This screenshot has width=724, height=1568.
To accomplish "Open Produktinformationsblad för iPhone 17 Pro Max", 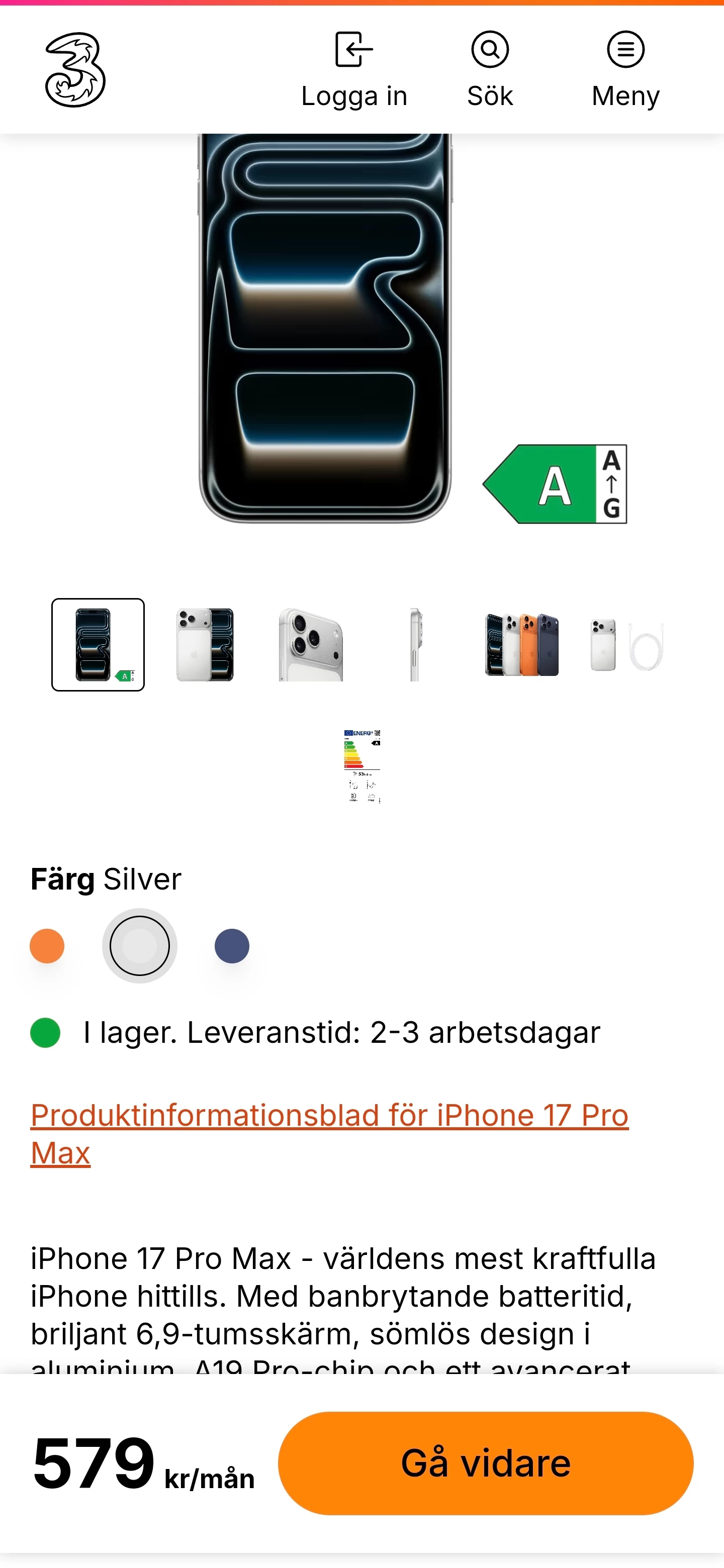I will [329, 1116].
